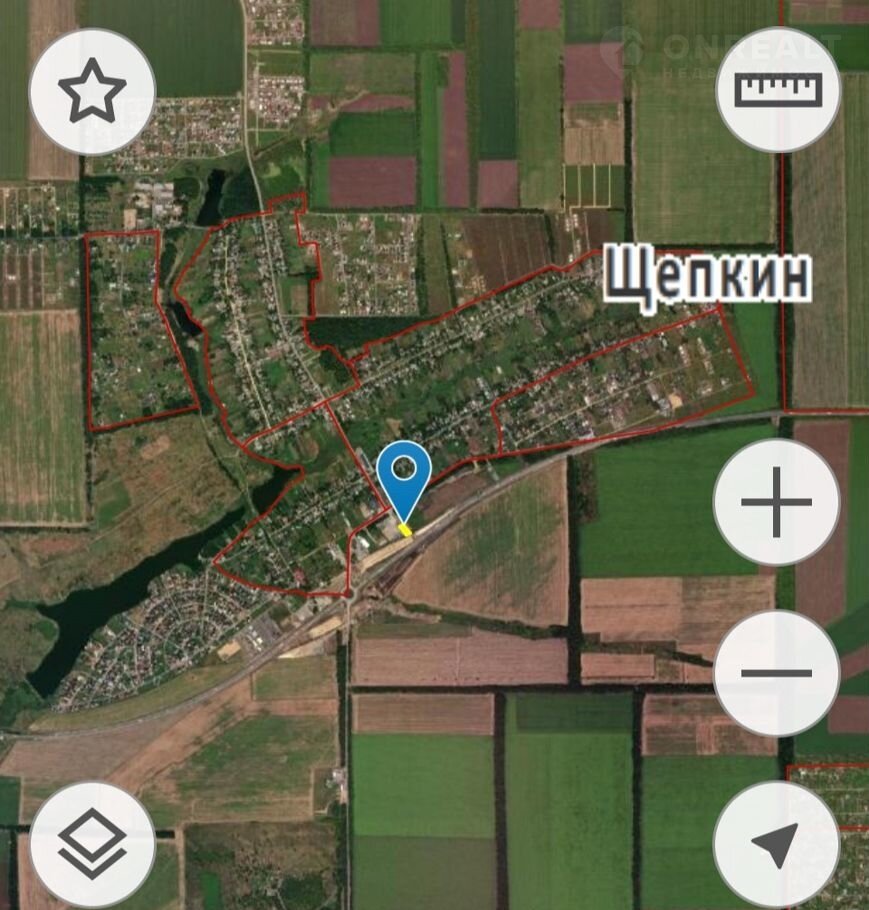The height and width of the screenshot is (910, 869).
Task: Center the map on my location
Action: click(x=776, y=843)
